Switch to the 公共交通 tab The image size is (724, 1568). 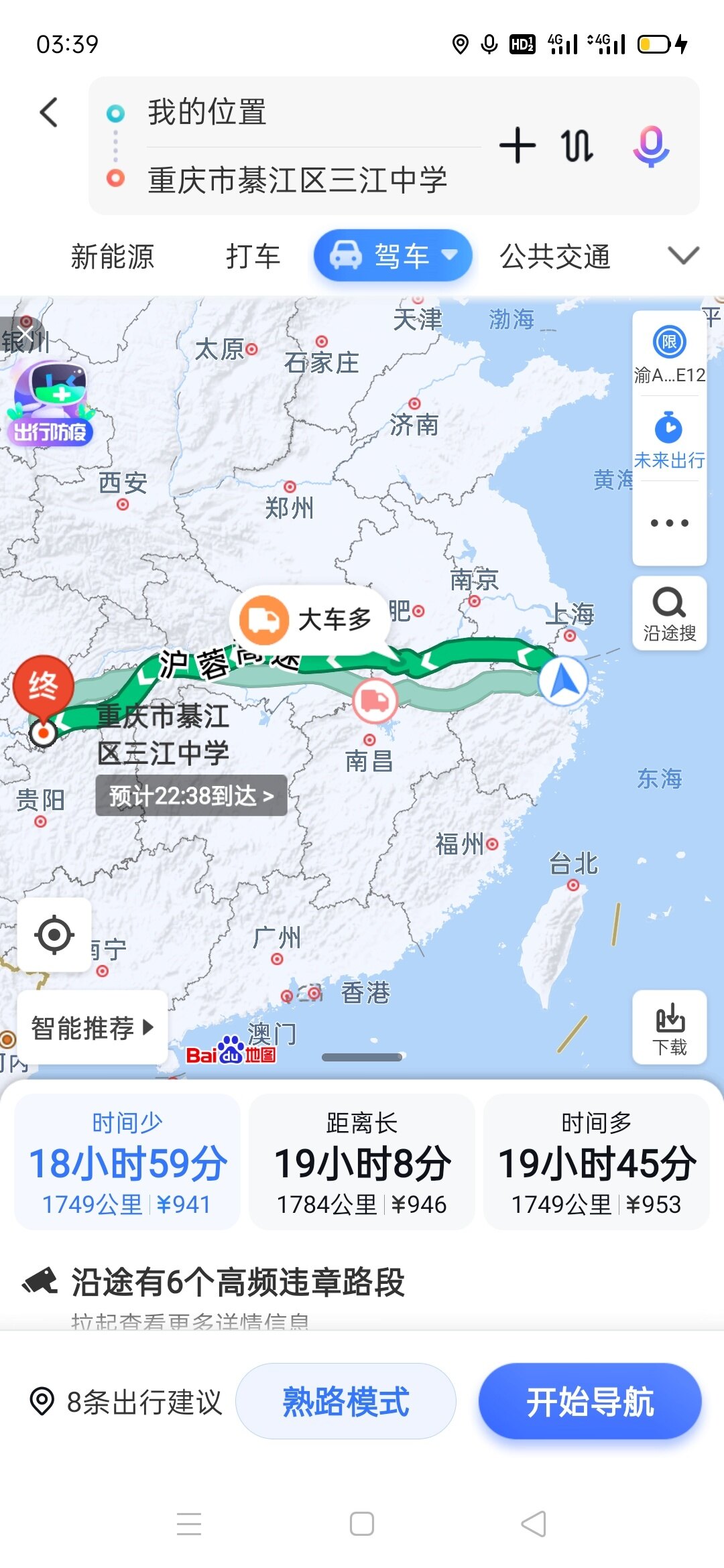tap(555, 257)
